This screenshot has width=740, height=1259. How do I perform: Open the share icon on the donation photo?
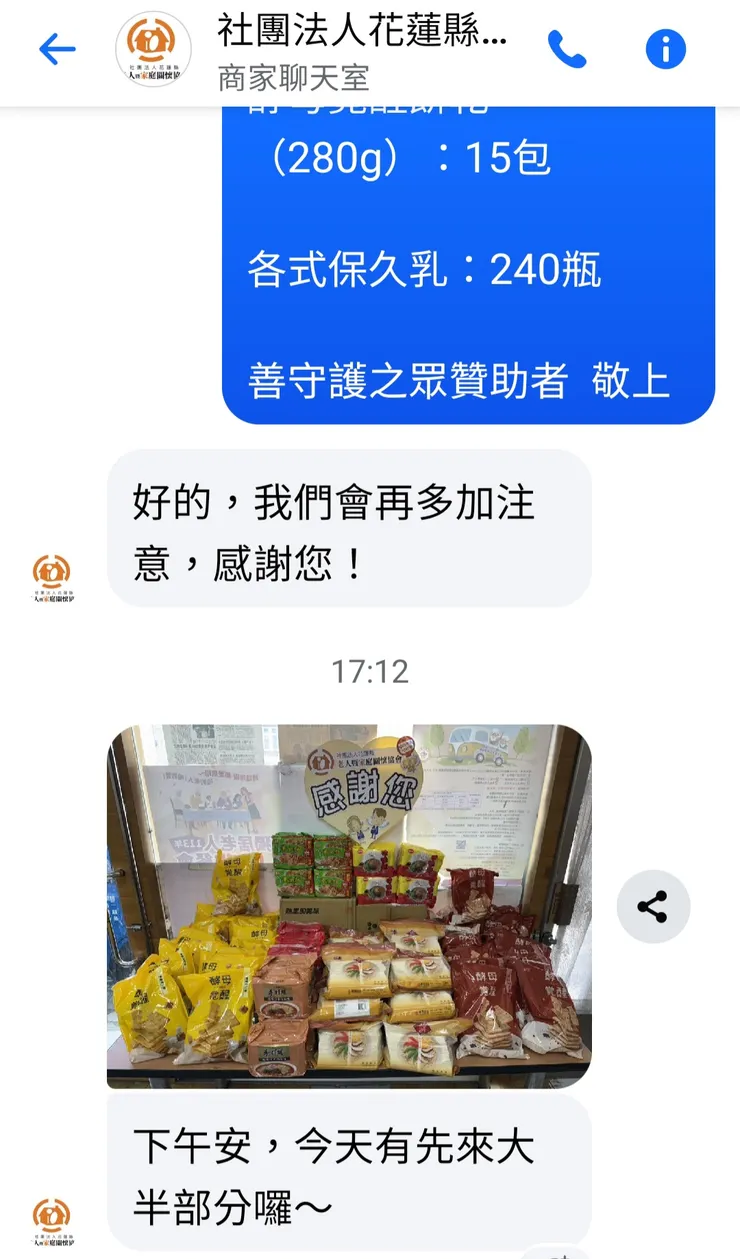(x=653, y=907)
